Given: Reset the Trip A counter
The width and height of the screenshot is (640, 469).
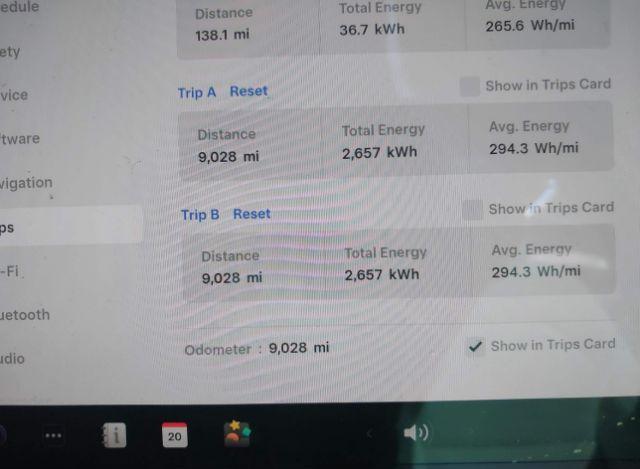Looking at the screenshot, I should [249, 91].
